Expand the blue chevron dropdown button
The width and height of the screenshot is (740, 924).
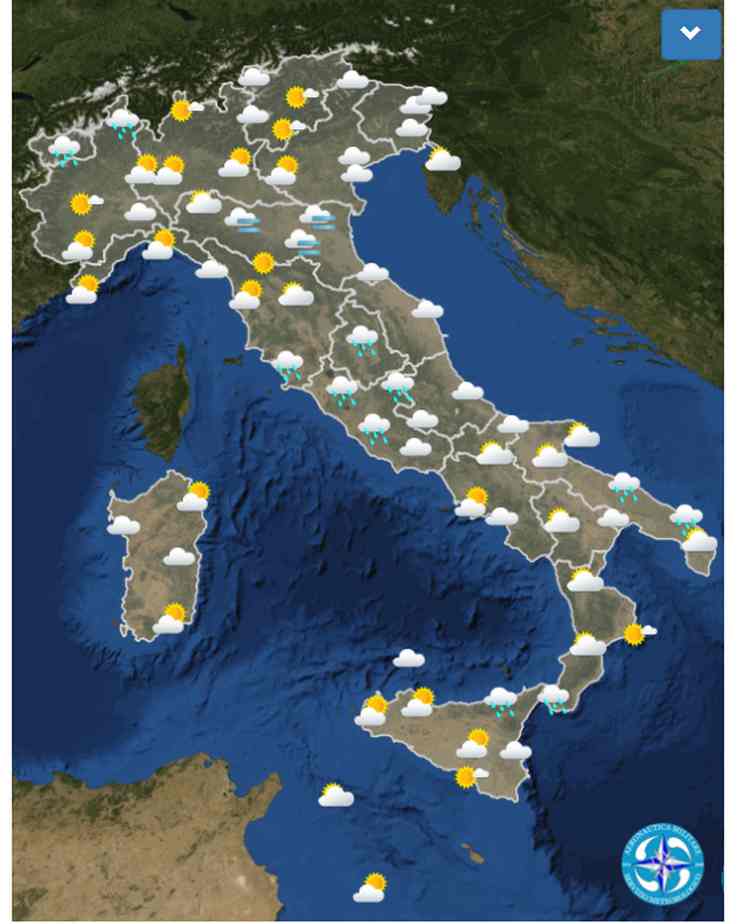pyautogui.click(x=690, y=34)
